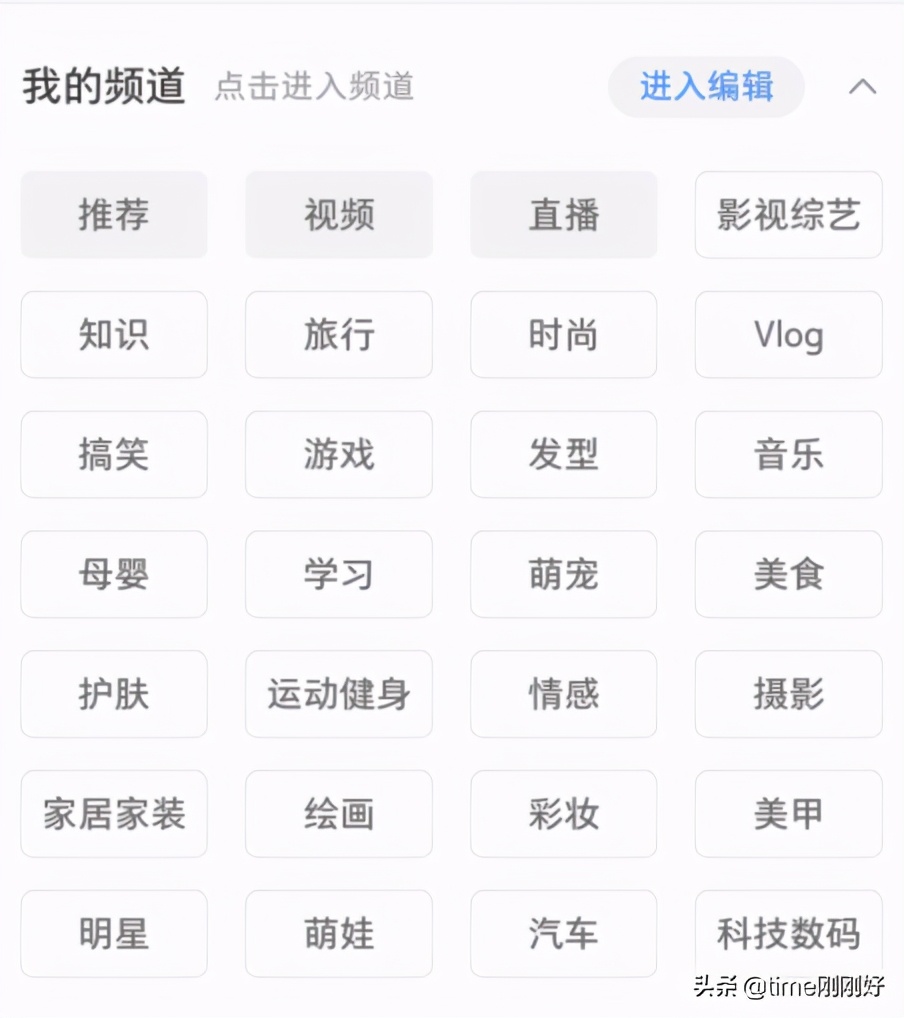Open the 音乐 (Music) channel
The height and width of the screenshot is (1018, 904).
click(788, 455)
